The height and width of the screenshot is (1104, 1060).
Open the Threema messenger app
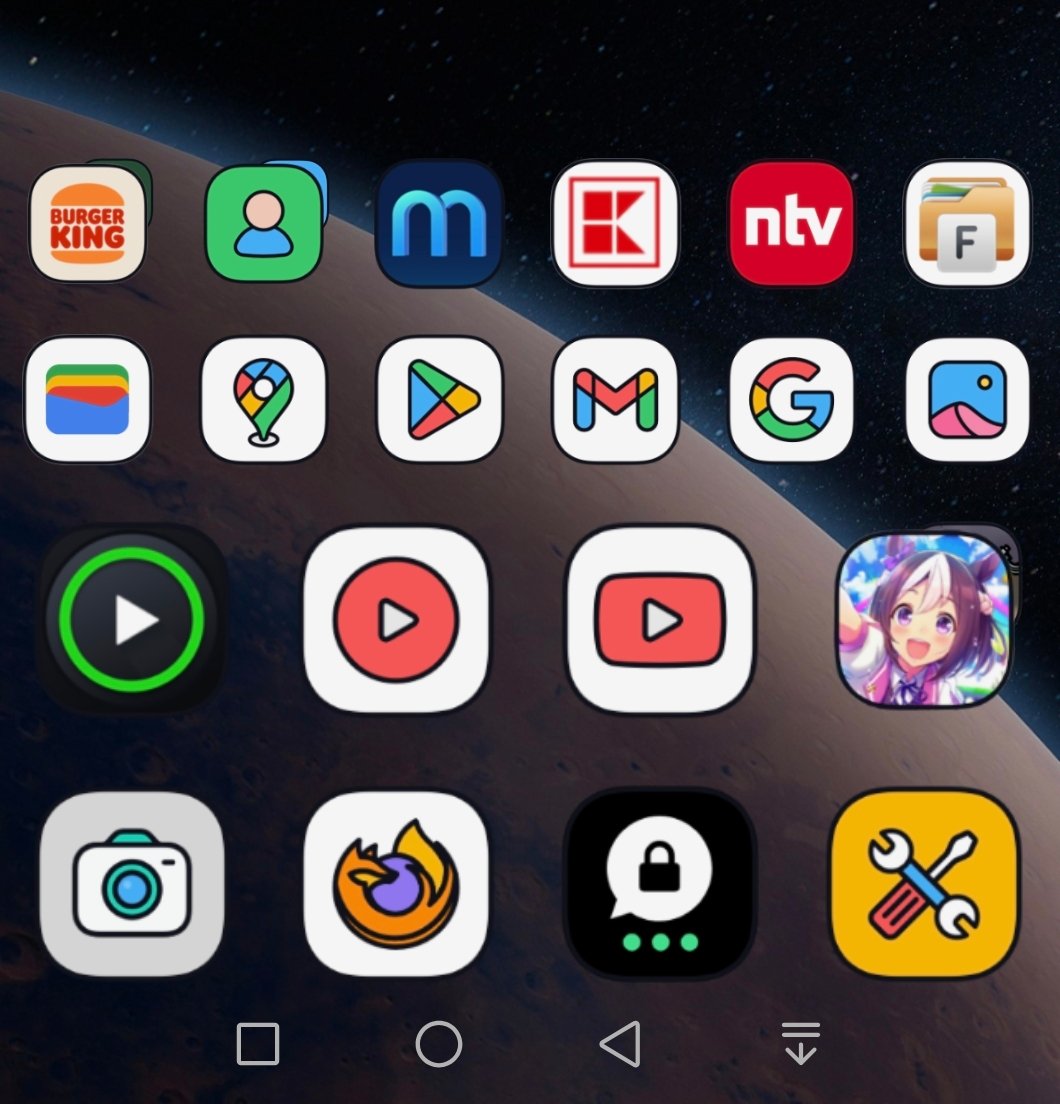pyautogui.click(x=661, y=884)
